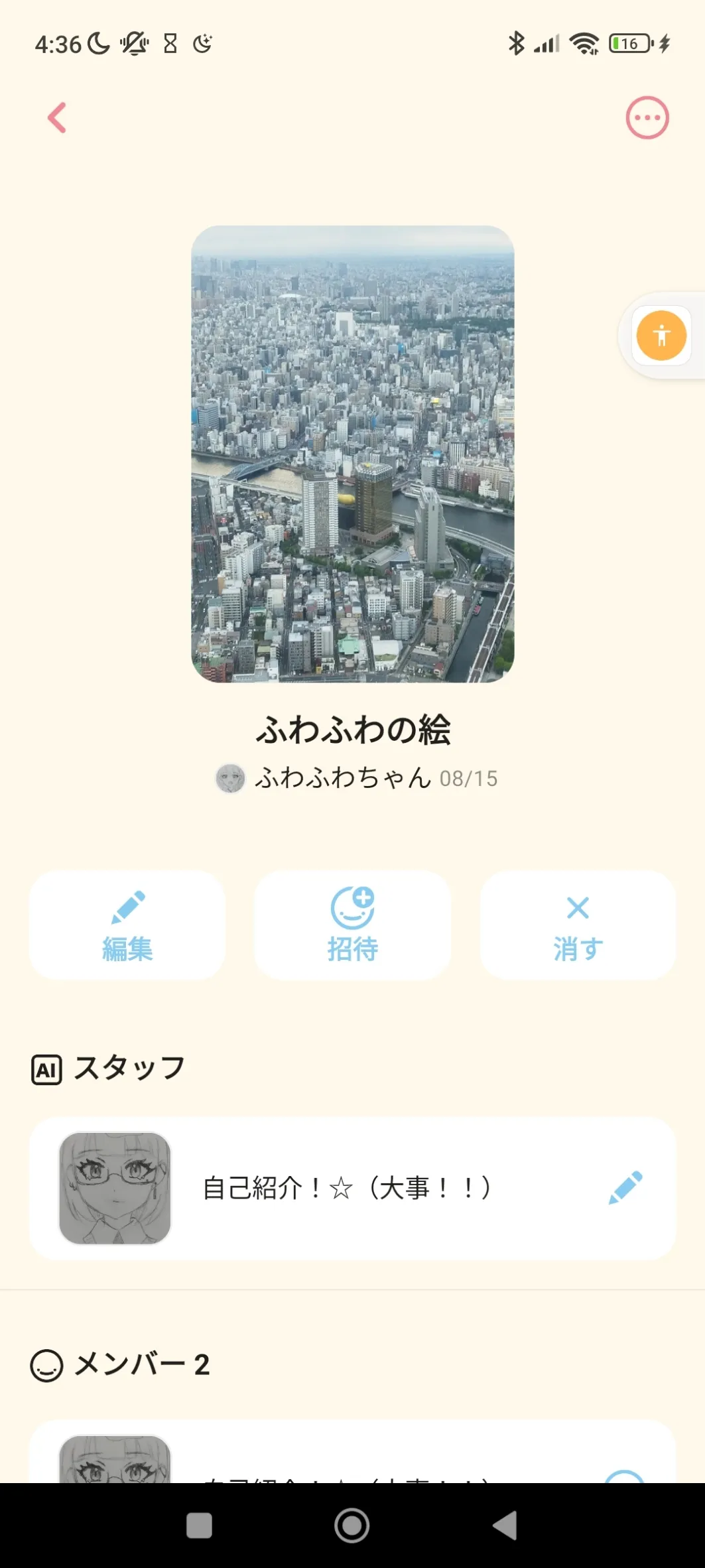Invite someone with the 招待 button
This screenshot has height=1568, width=705.
(352, 925)
